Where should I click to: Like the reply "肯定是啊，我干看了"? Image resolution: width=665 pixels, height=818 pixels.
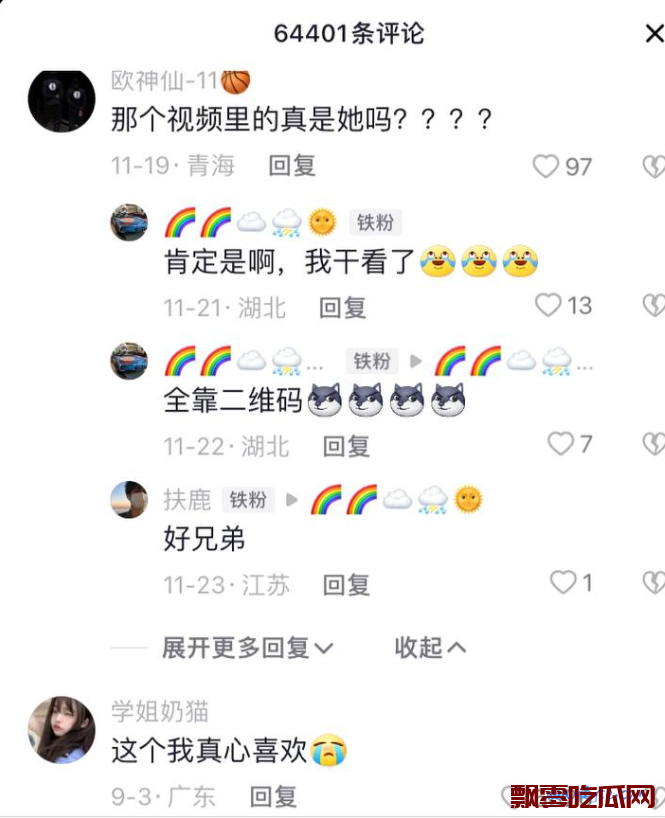[548, 305]
